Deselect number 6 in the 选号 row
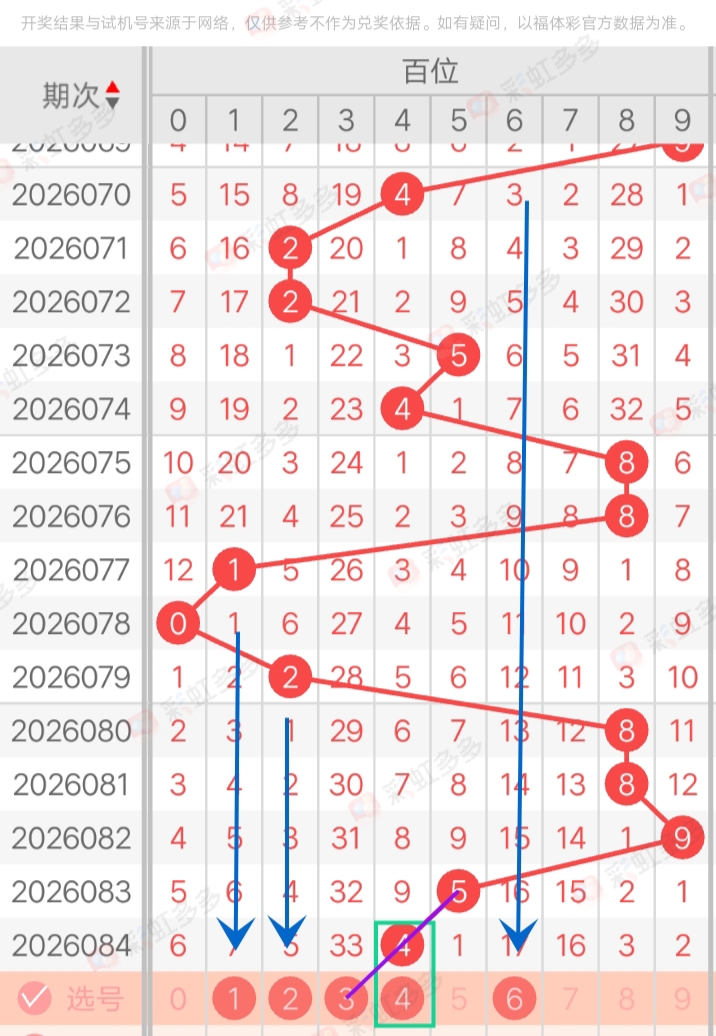 515,998
